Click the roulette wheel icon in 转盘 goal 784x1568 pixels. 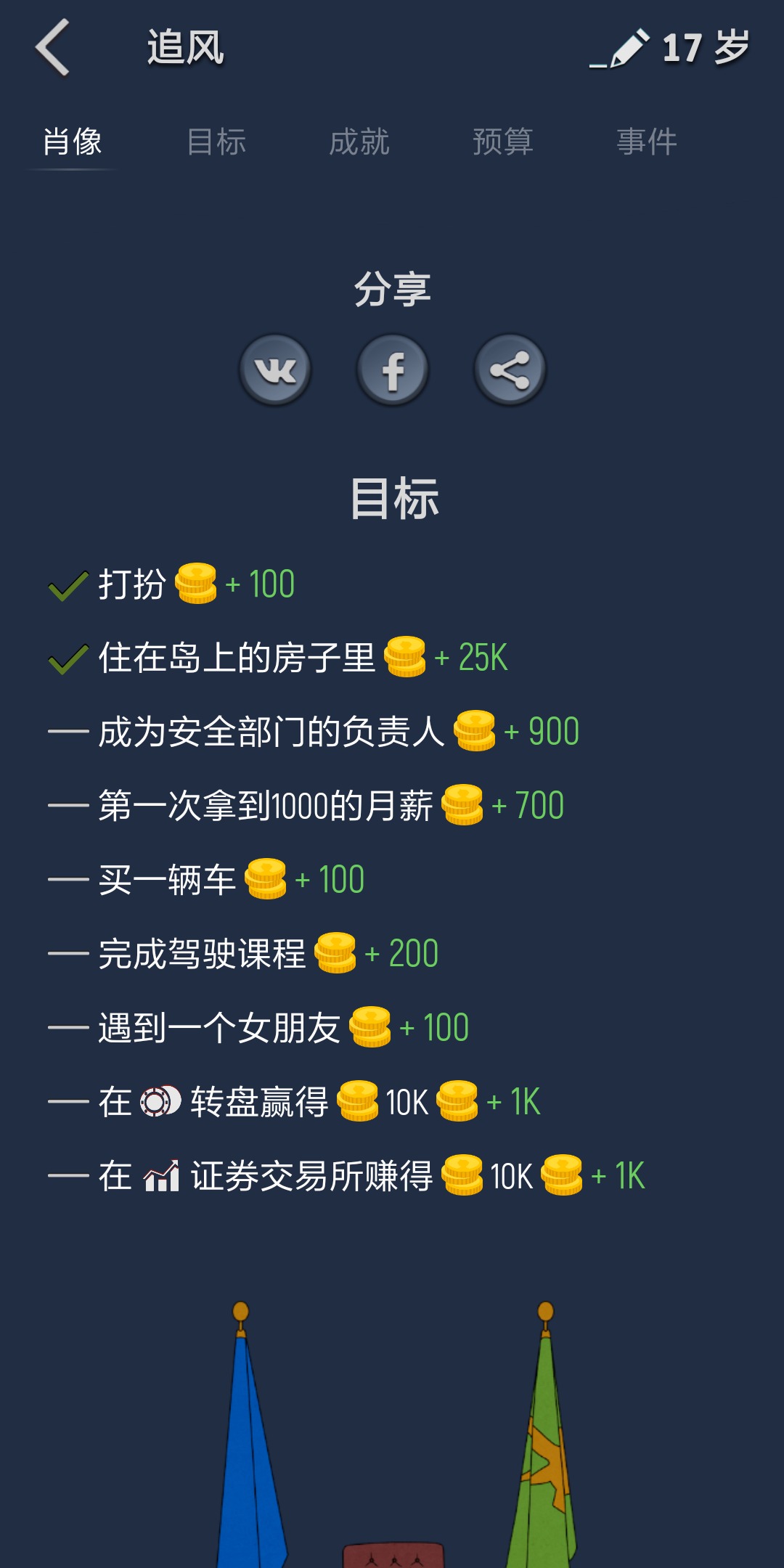tap(161, 1098)
